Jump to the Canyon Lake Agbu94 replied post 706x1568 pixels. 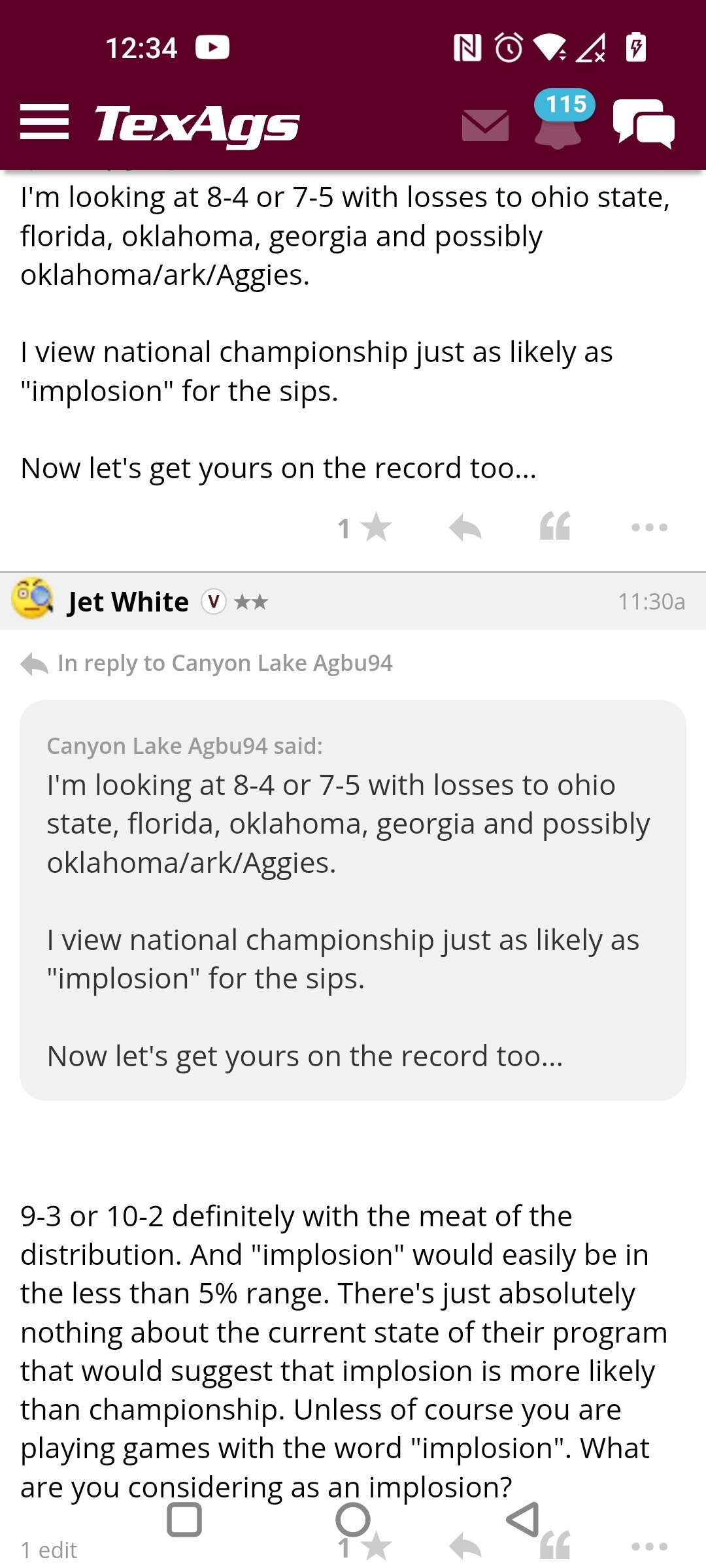206,663
